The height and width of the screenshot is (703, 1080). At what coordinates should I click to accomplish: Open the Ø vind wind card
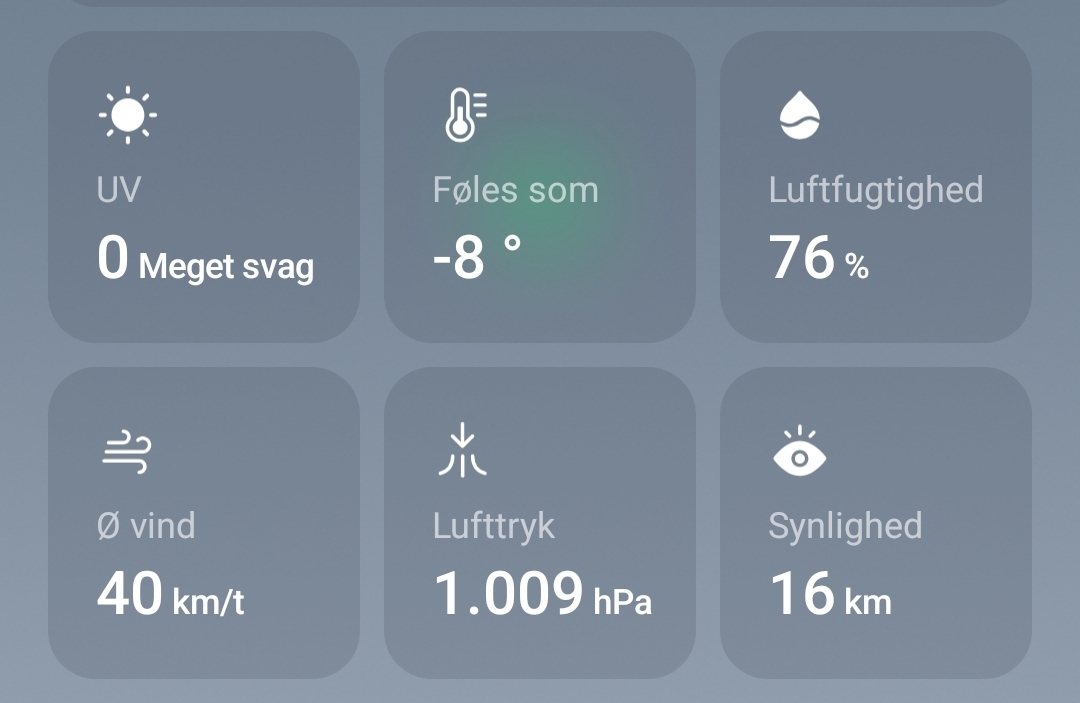[204, 523]
